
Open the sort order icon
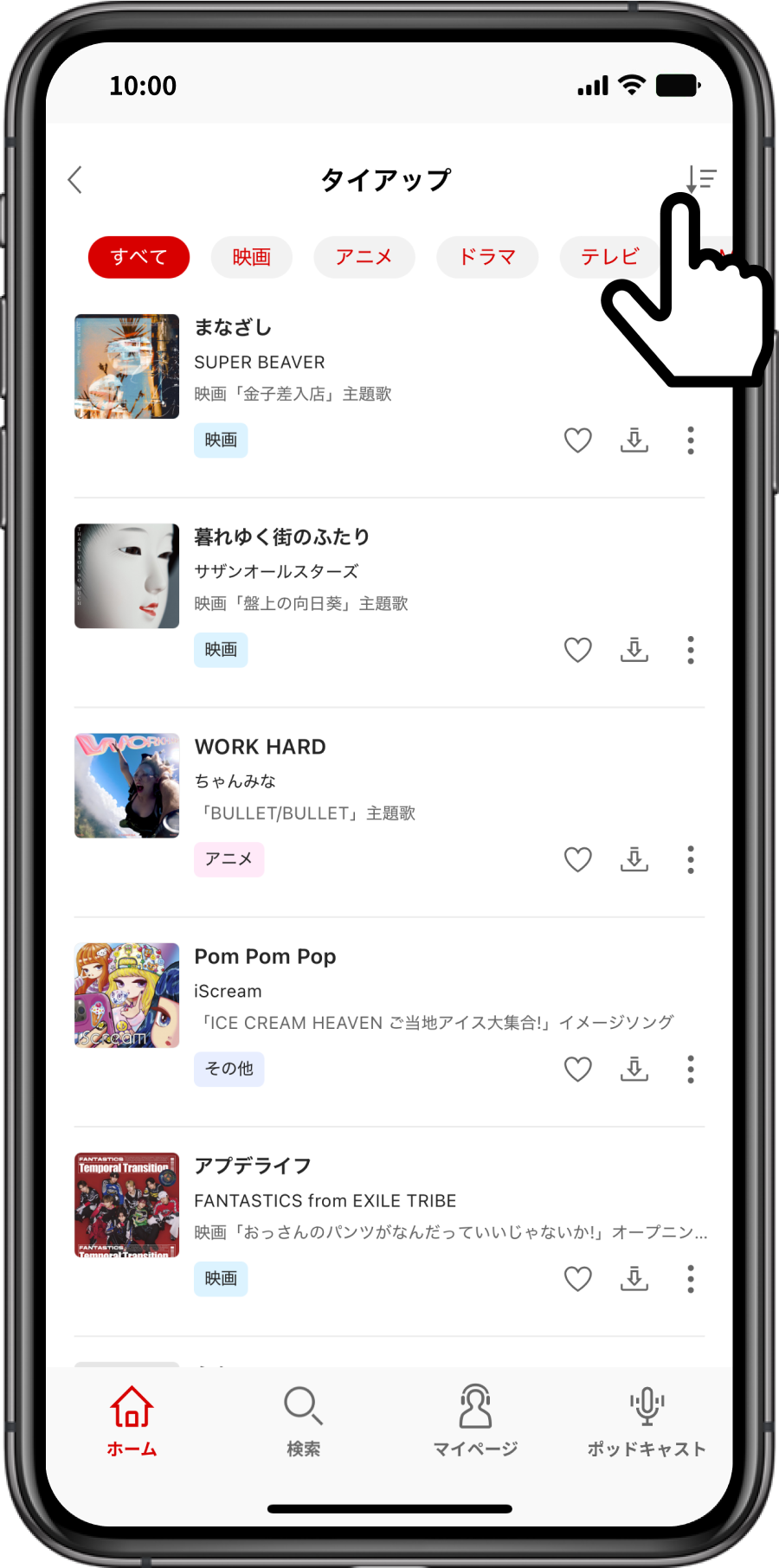[x=701, y=178]
